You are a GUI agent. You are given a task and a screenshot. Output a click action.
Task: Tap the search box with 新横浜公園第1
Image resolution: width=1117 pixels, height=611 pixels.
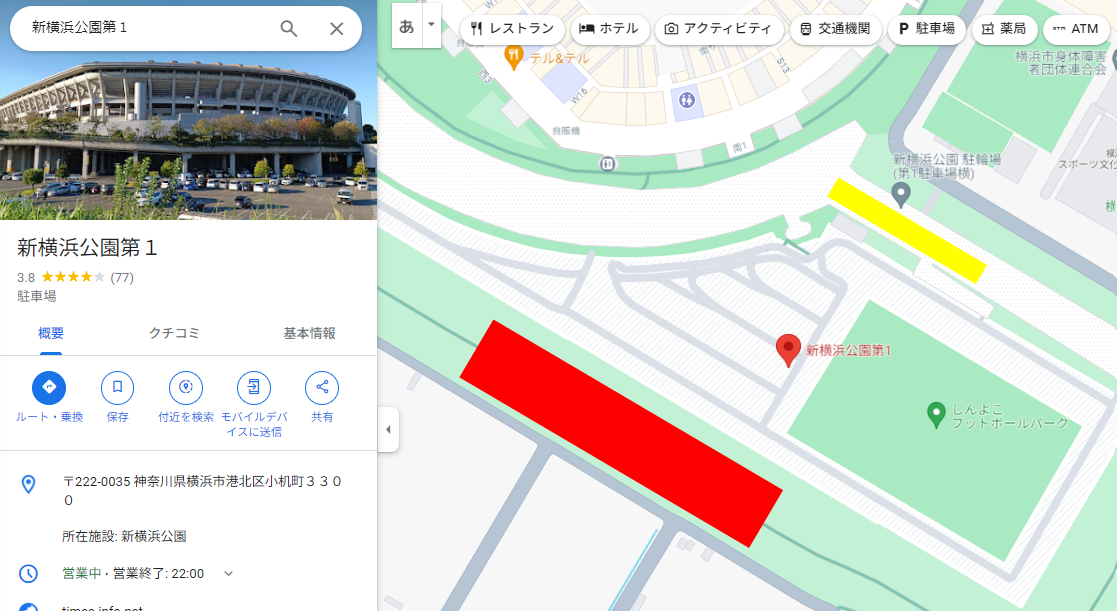click(140, 28)
